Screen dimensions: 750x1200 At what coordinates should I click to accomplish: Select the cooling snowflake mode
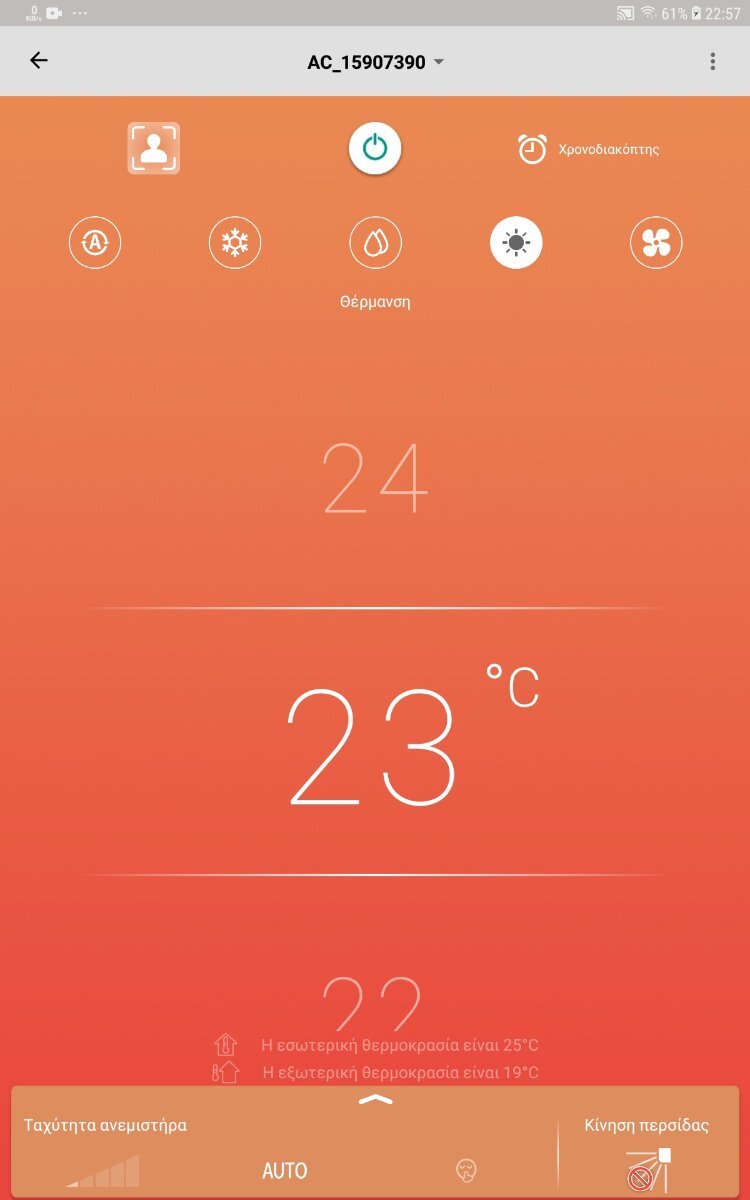[235, 242]
